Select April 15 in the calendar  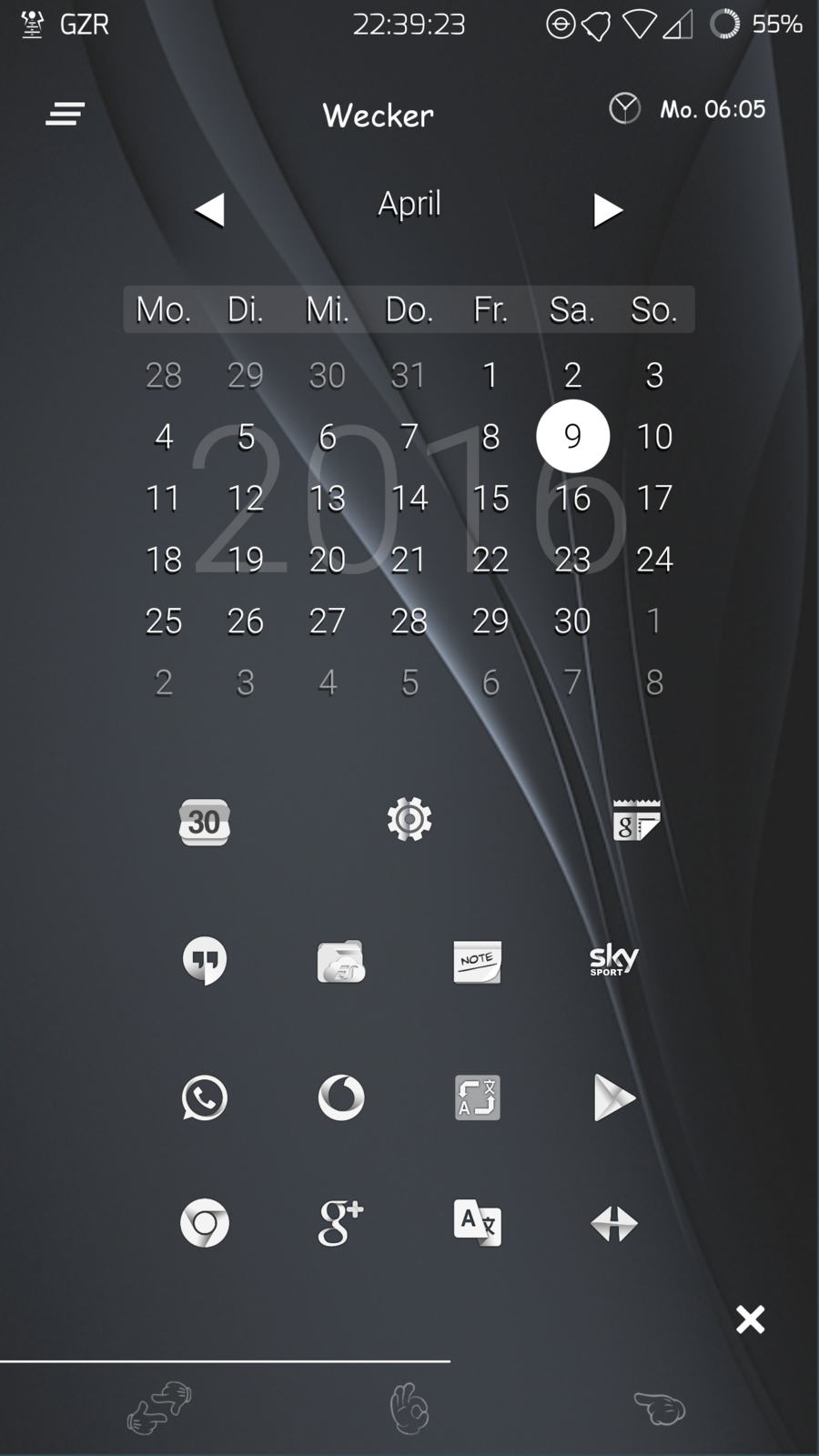(490, 498)
